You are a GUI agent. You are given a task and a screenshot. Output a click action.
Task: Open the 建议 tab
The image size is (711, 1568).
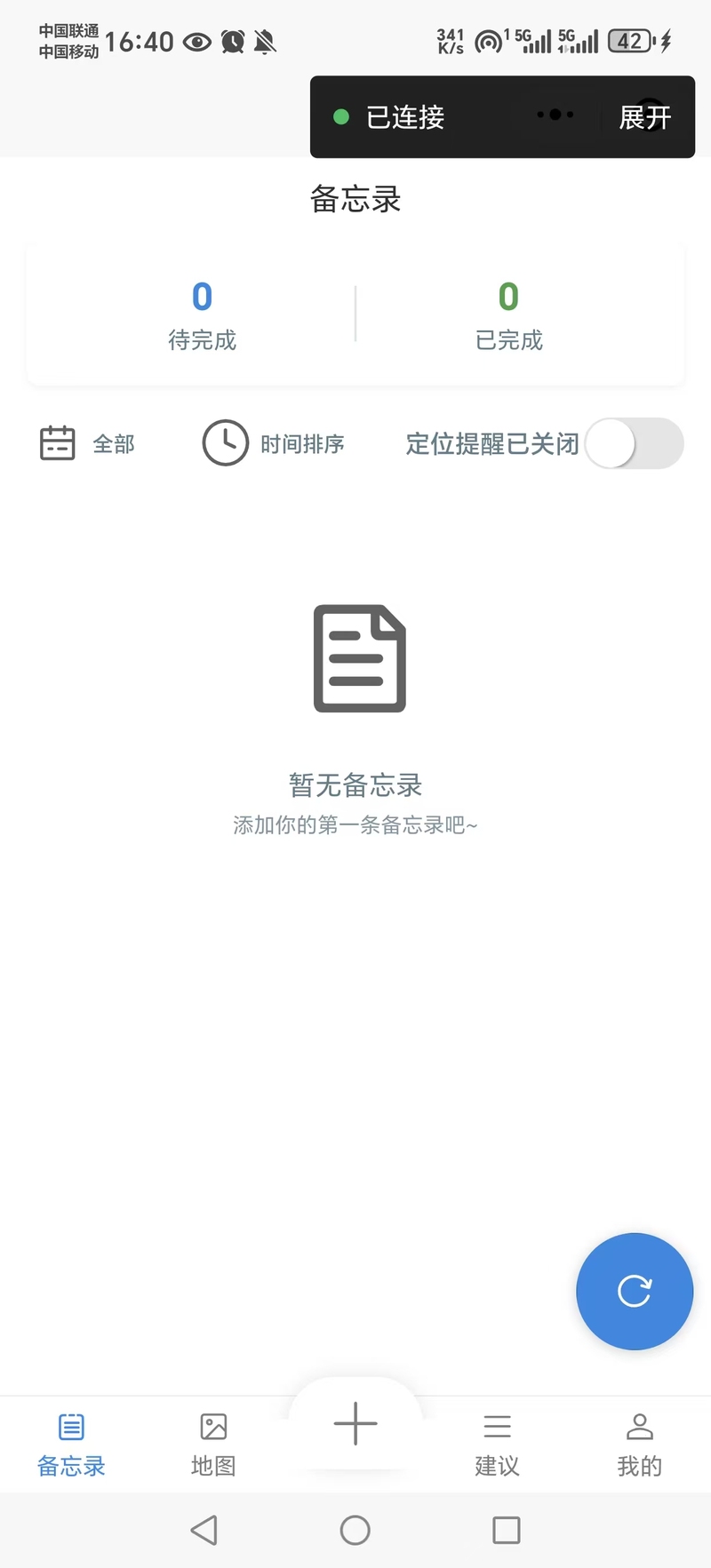(497, 1444)
